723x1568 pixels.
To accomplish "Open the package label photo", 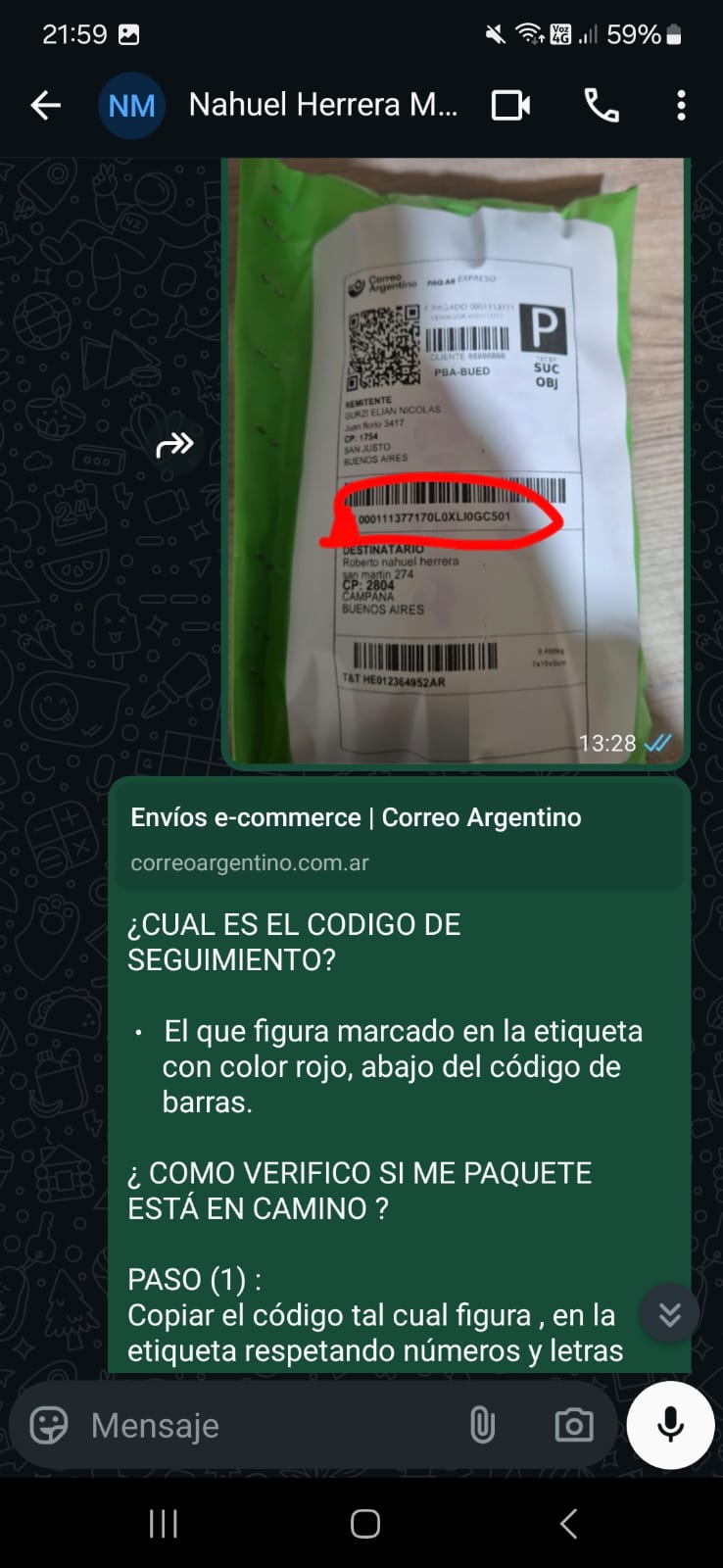I will pyautogui.click(x=456, y=461).
